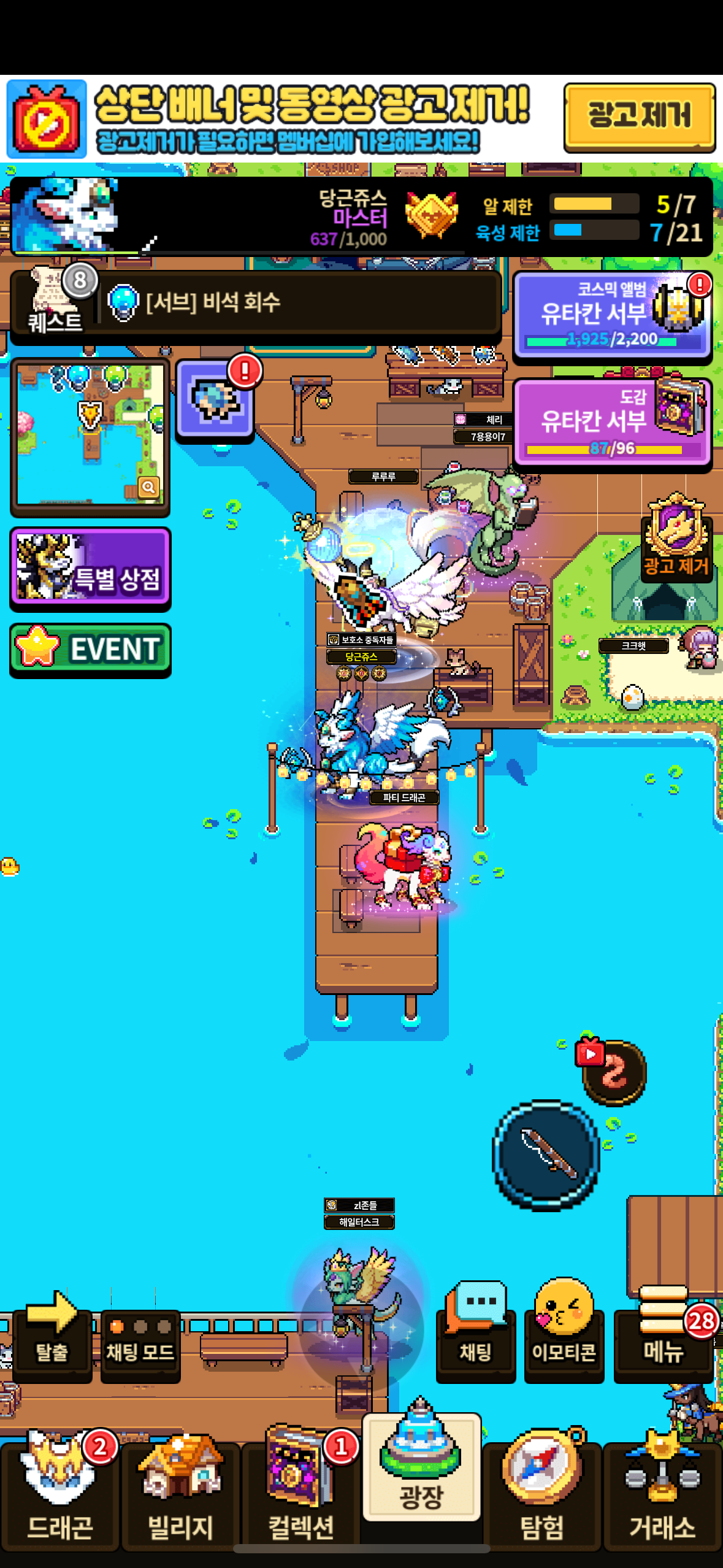The image size is (723, 1568).
Task: Toggle 채팅 모드 chat mode
Action: (140, 1346)
